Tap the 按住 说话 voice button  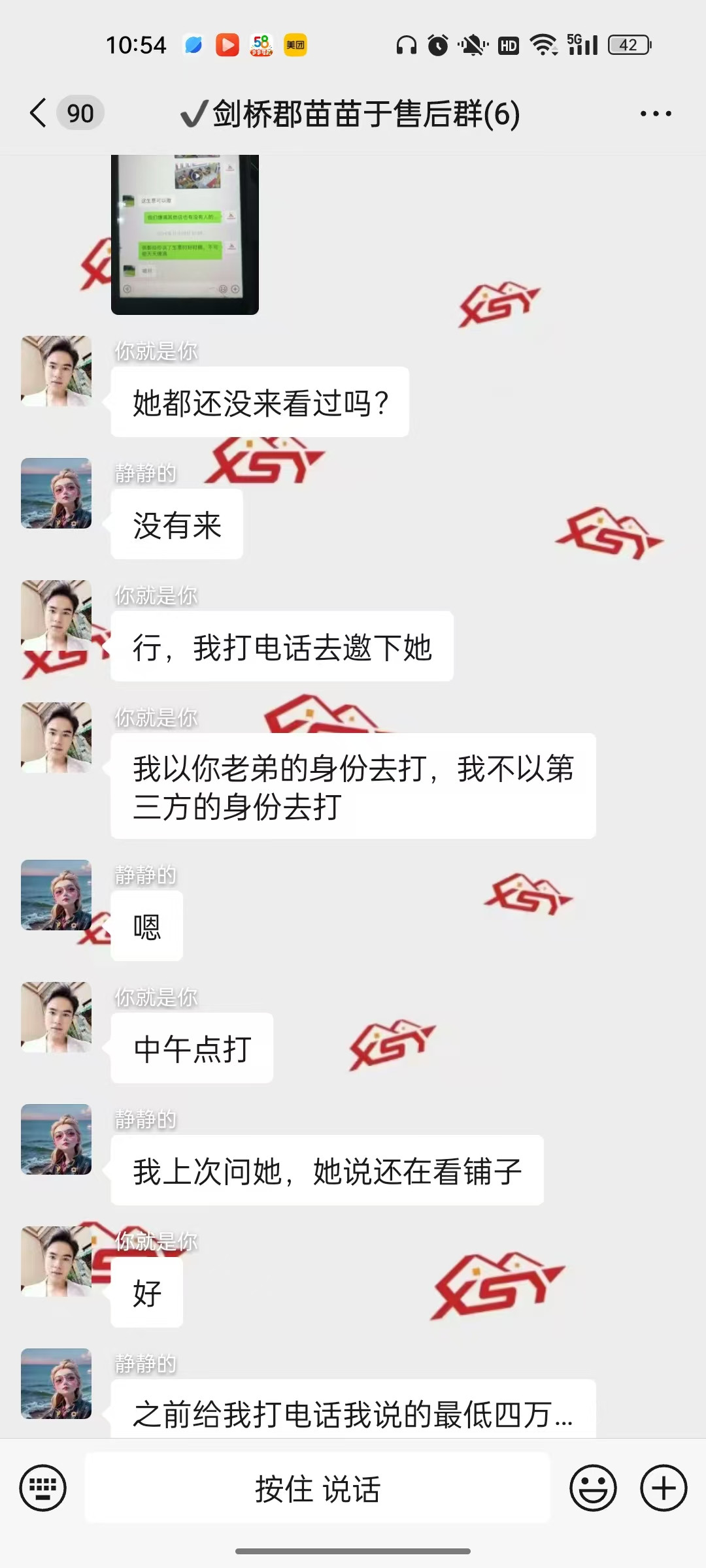(x=318, y=1488)
